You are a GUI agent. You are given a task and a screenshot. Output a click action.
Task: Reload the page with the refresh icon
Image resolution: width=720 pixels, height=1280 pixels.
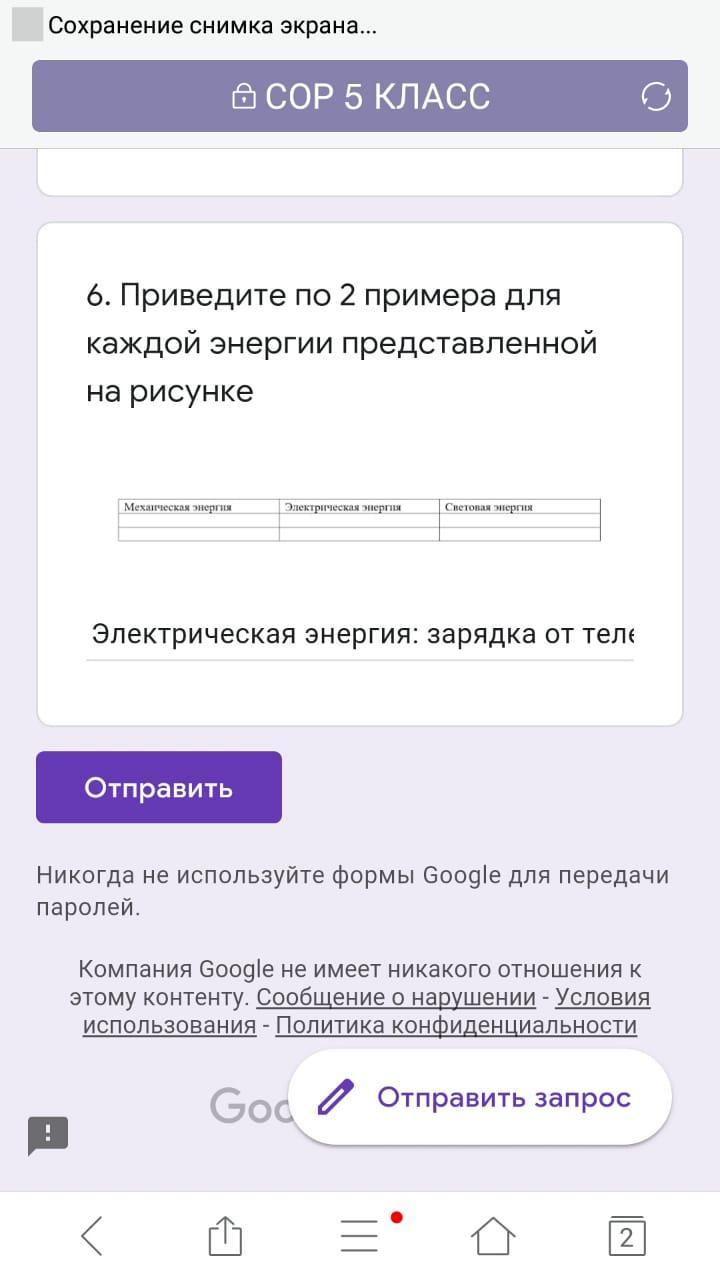click(x=656, y=96)
